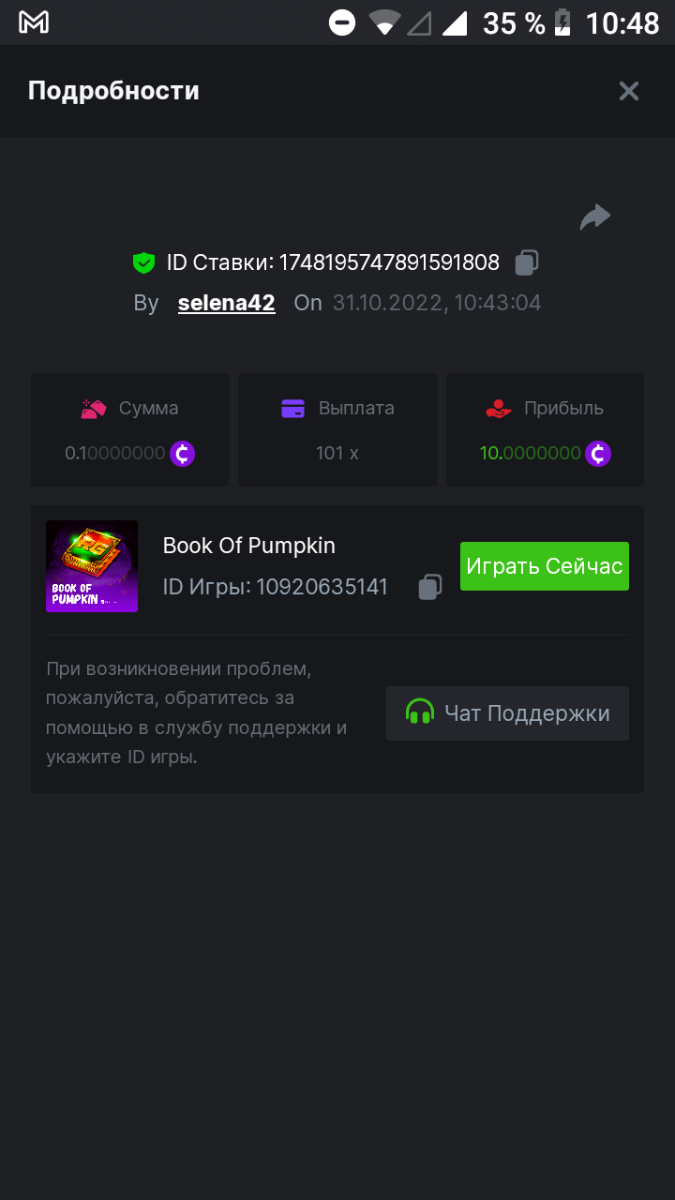Copy the ID Ставки number
The width and height of the screenshot is (675, 1200).
527,263
